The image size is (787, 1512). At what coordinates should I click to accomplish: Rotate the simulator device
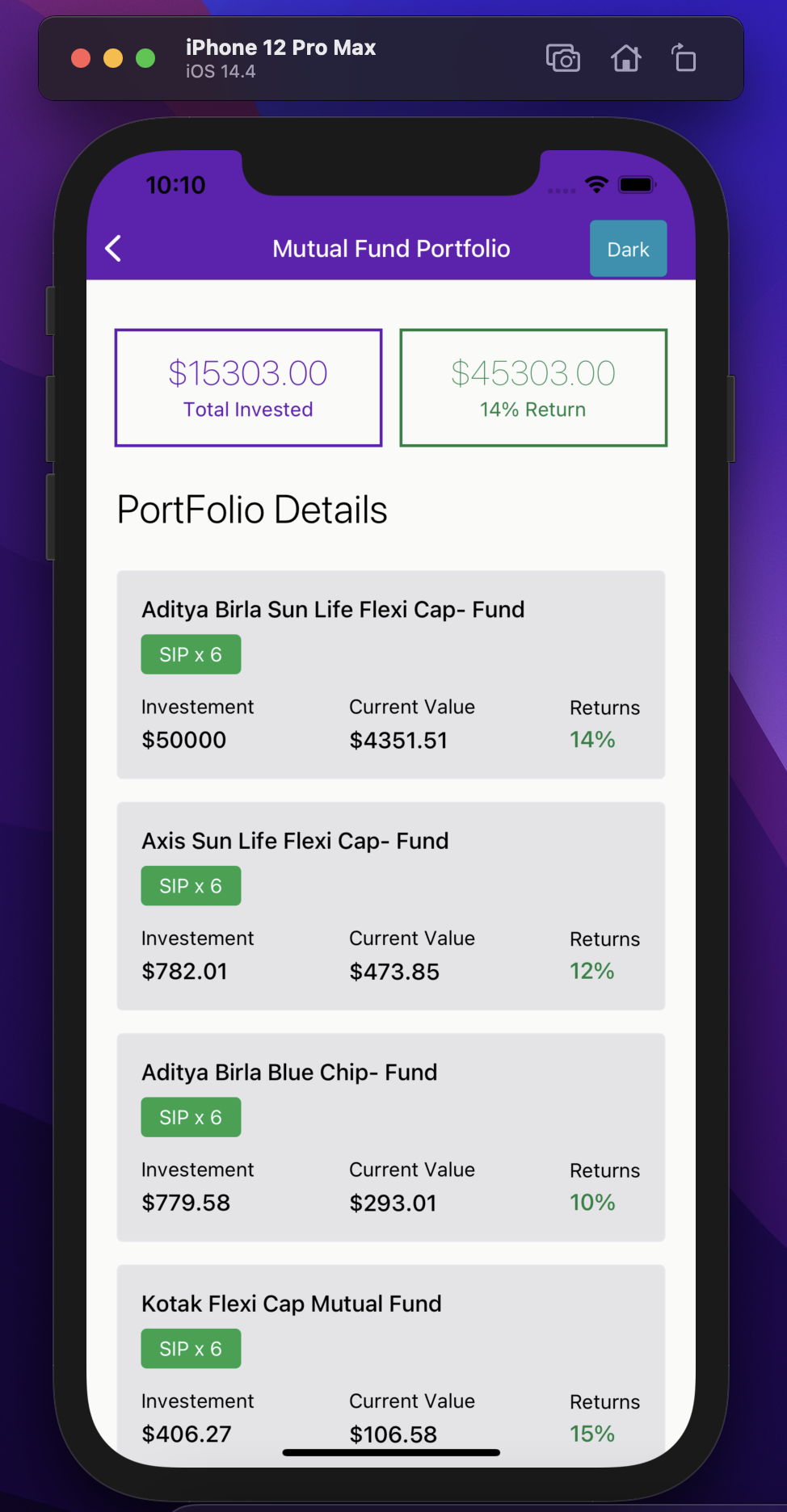684,59
